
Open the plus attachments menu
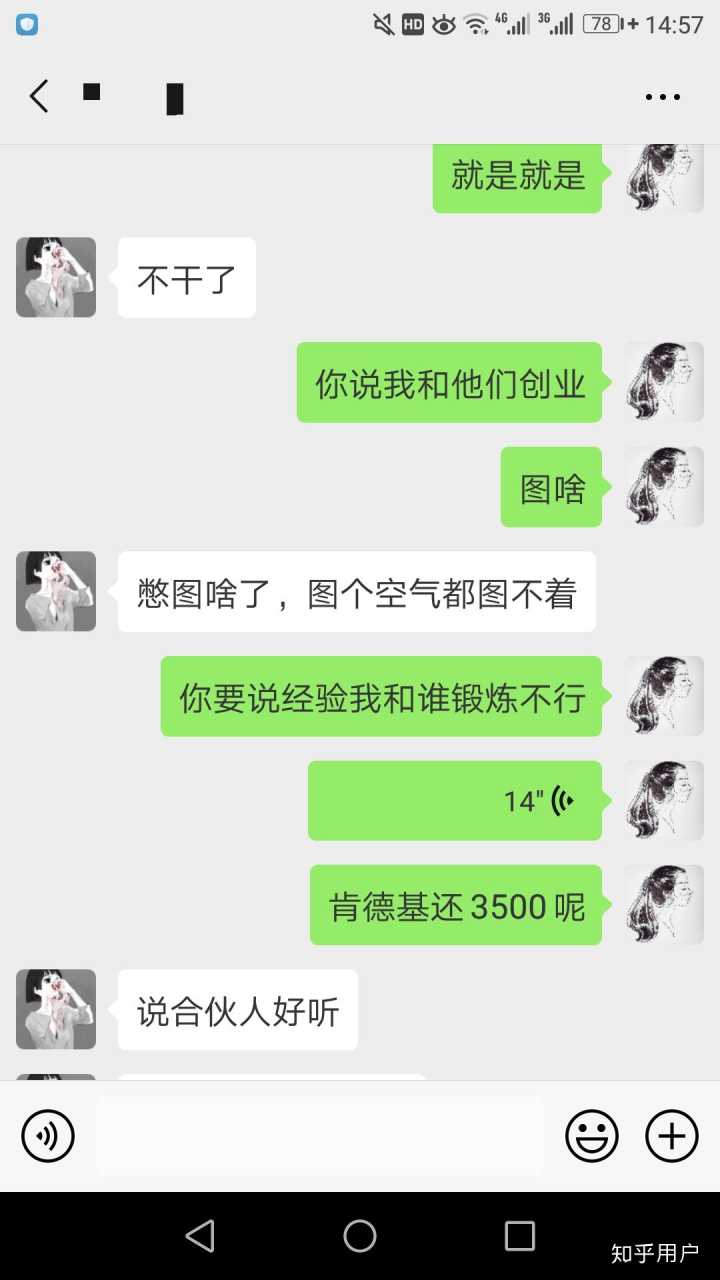[671, 1136]
